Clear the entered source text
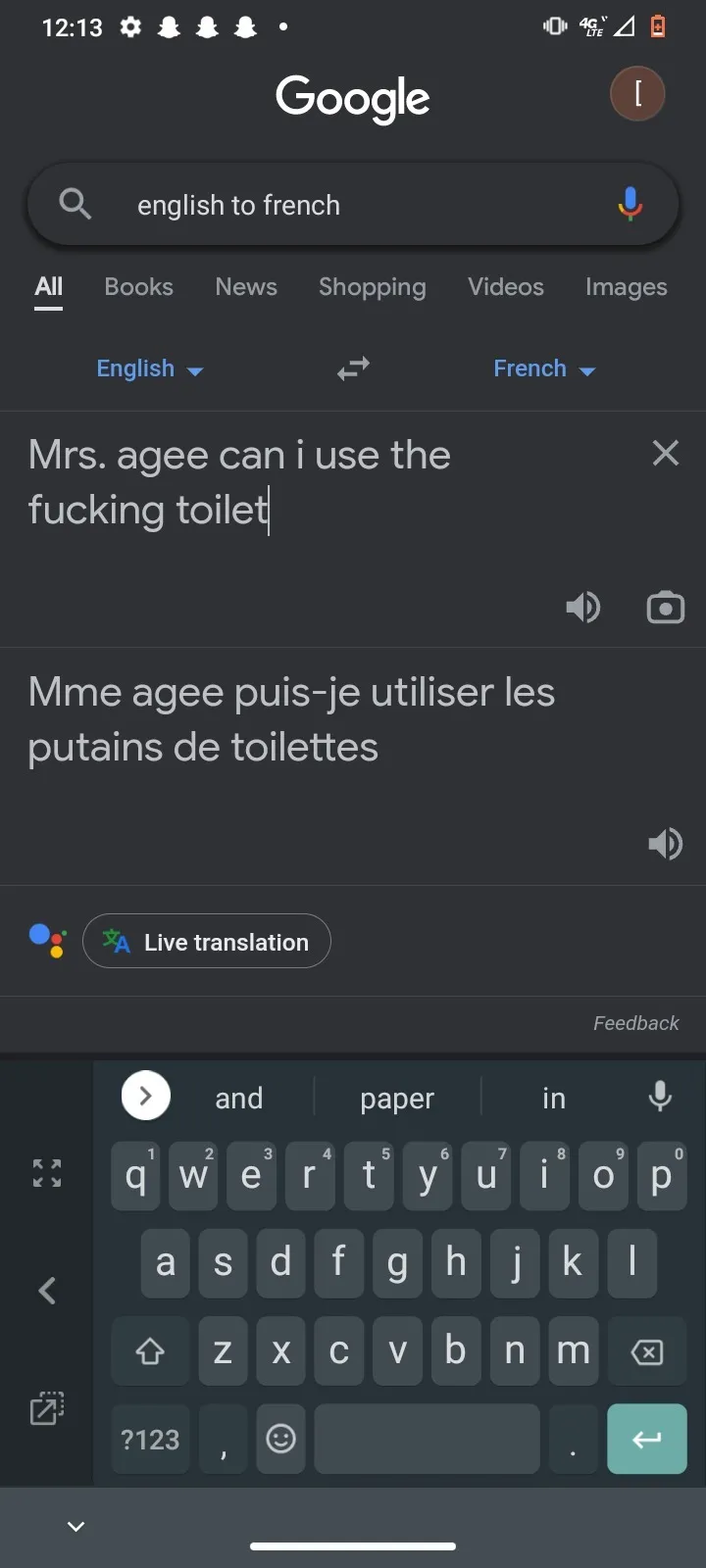 coord(666,454)
